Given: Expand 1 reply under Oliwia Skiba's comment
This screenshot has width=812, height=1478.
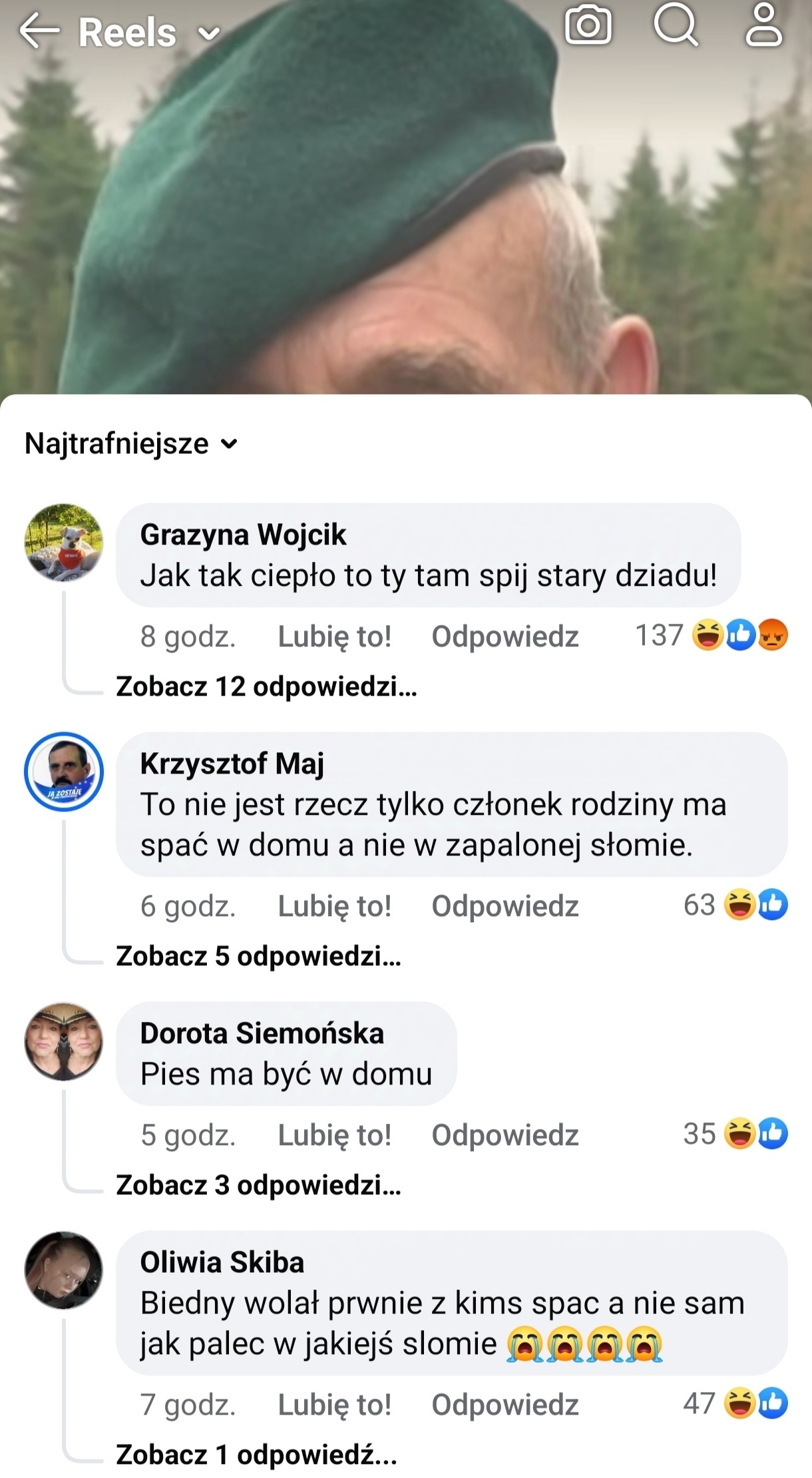Looking at the screenshot, I should click(x=256, y=1455).
